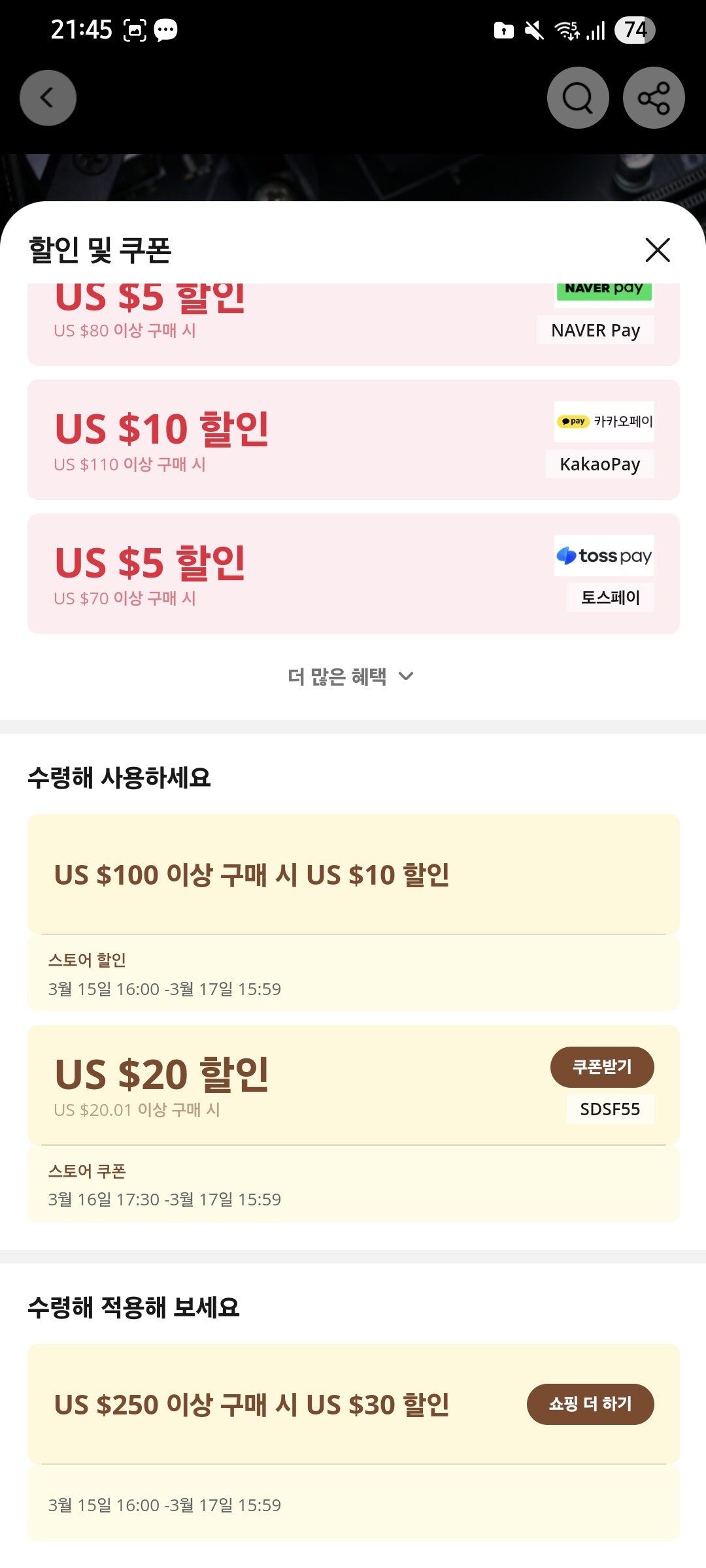
Task: Share this product page
Action: (654, 98)
